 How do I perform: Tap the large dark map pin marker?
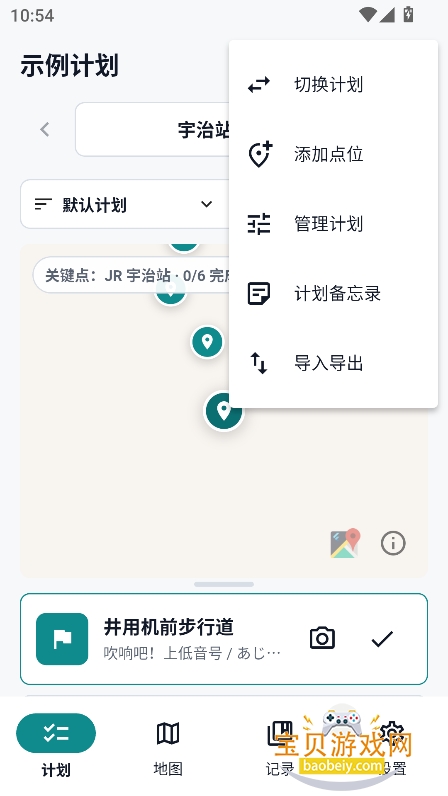pos(223,411)
